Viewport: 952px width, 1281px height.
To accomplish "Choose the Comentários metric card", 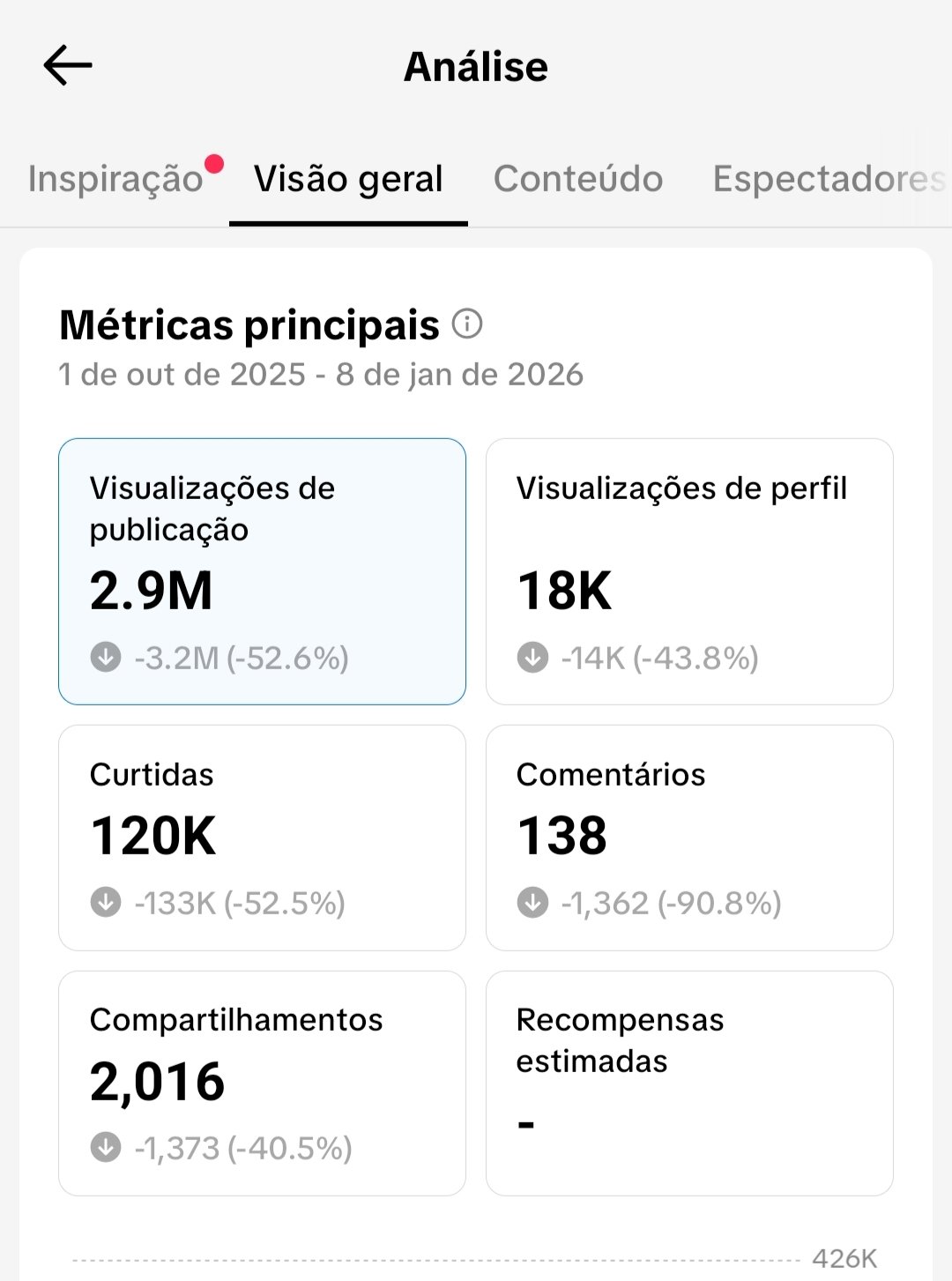I will (689, 838).
